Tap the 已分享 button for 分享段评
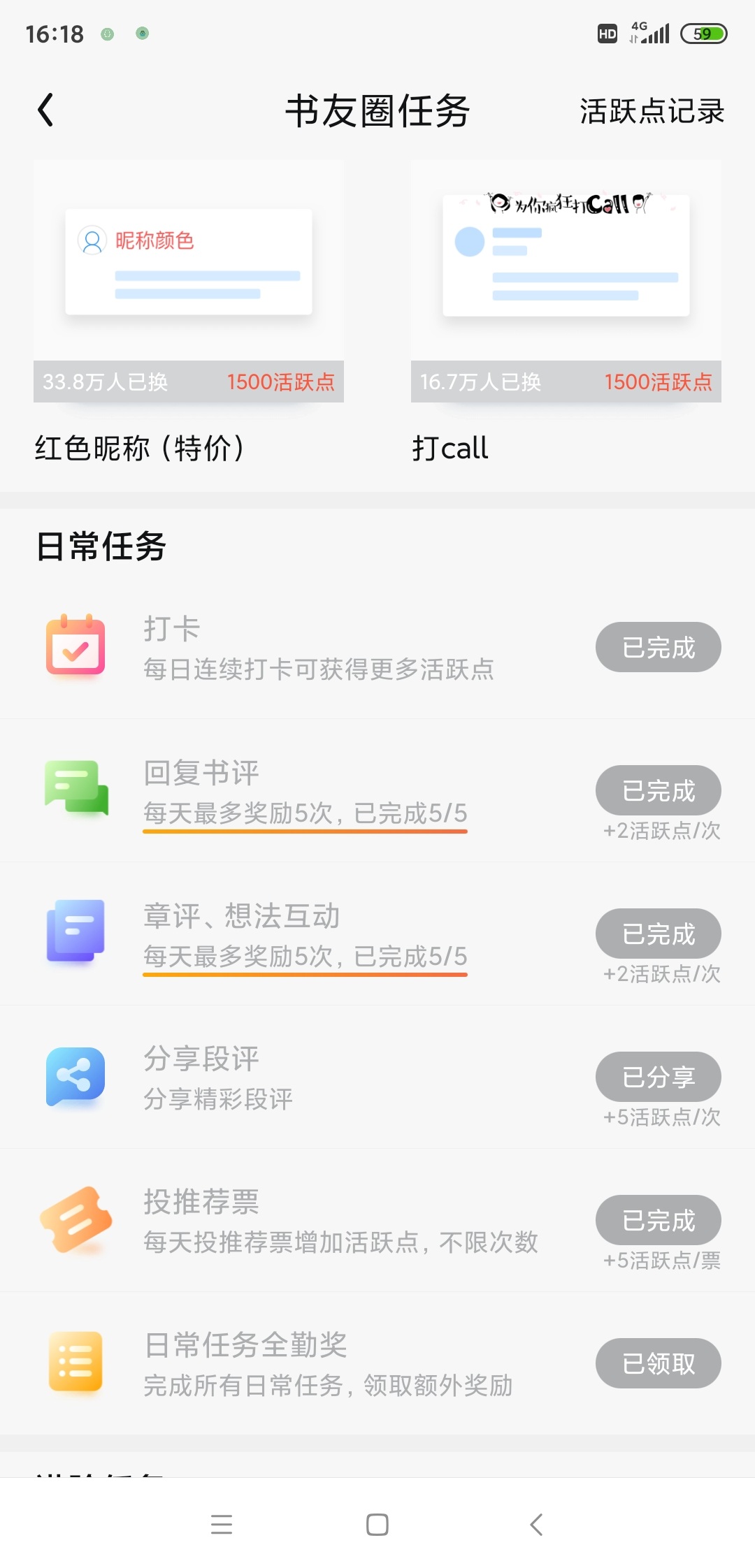 click(x=659, y=1077)
